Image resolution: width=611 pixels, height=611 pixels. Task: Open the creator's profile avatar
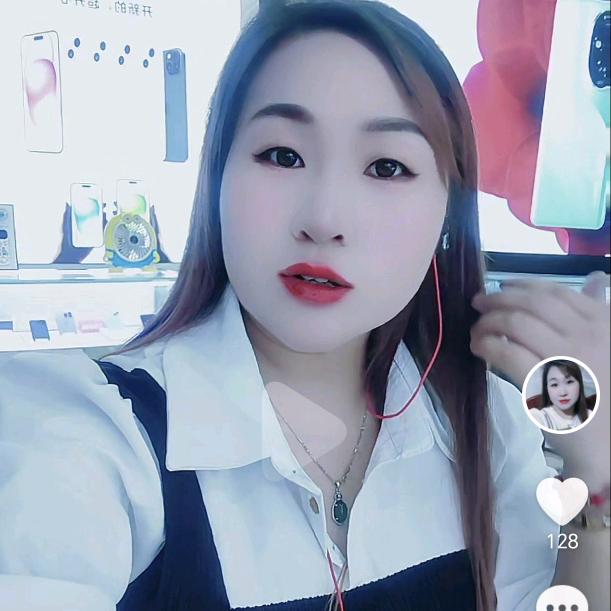(x=560, y=395)
